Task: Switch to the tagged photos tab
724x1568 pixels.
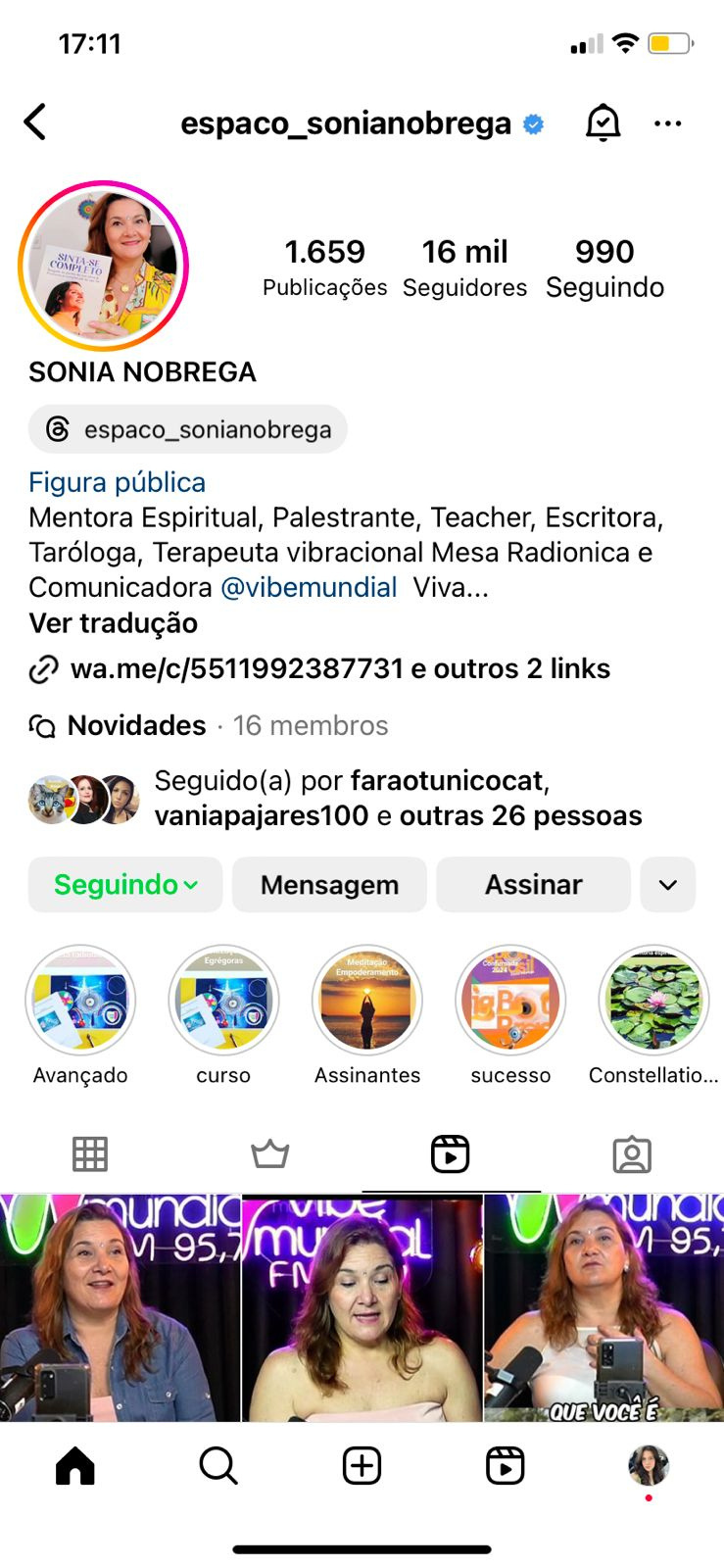Action: (632, 1154)
